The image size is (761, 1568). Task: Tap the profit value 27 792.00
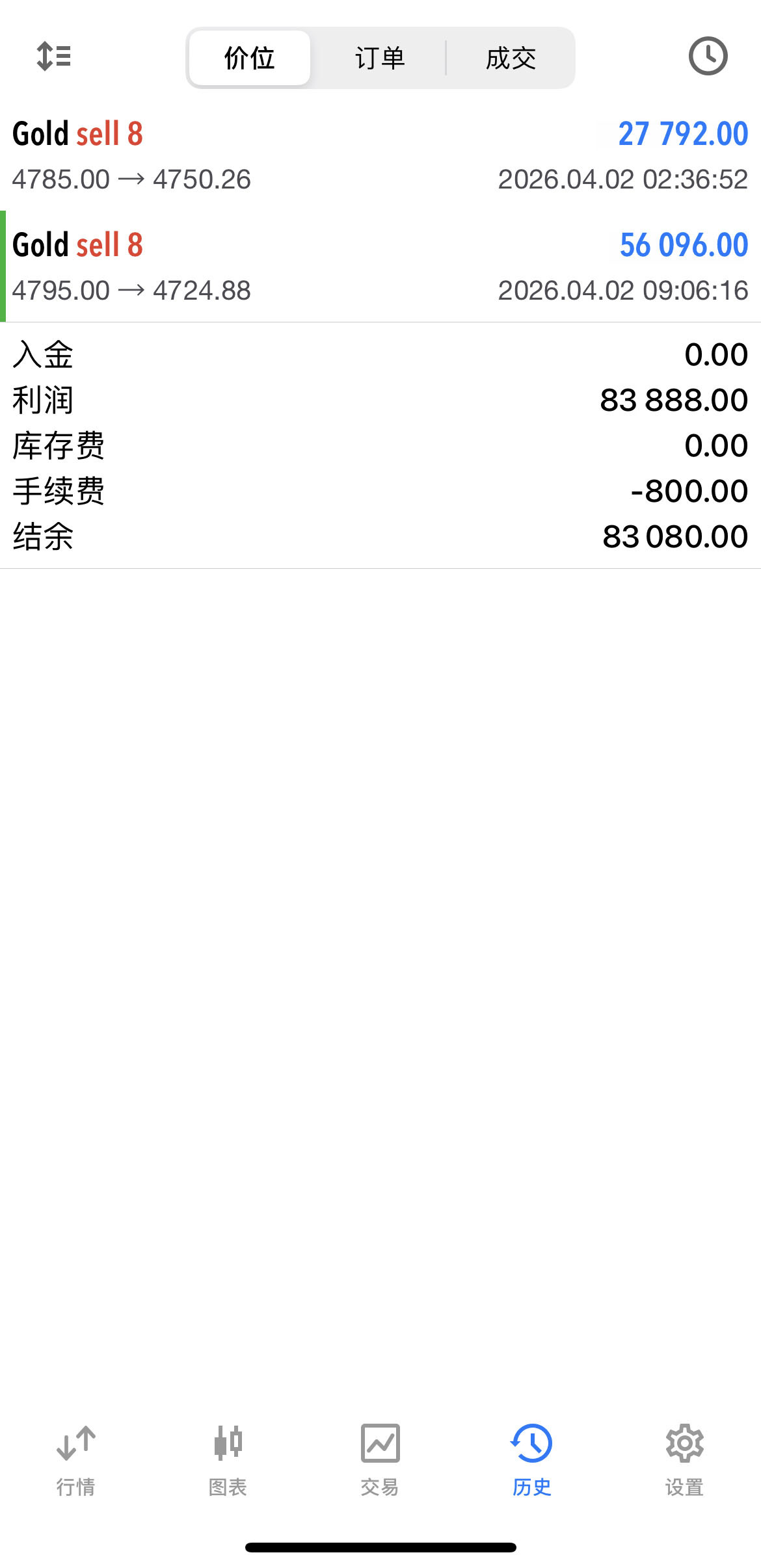tap(682, 134)
